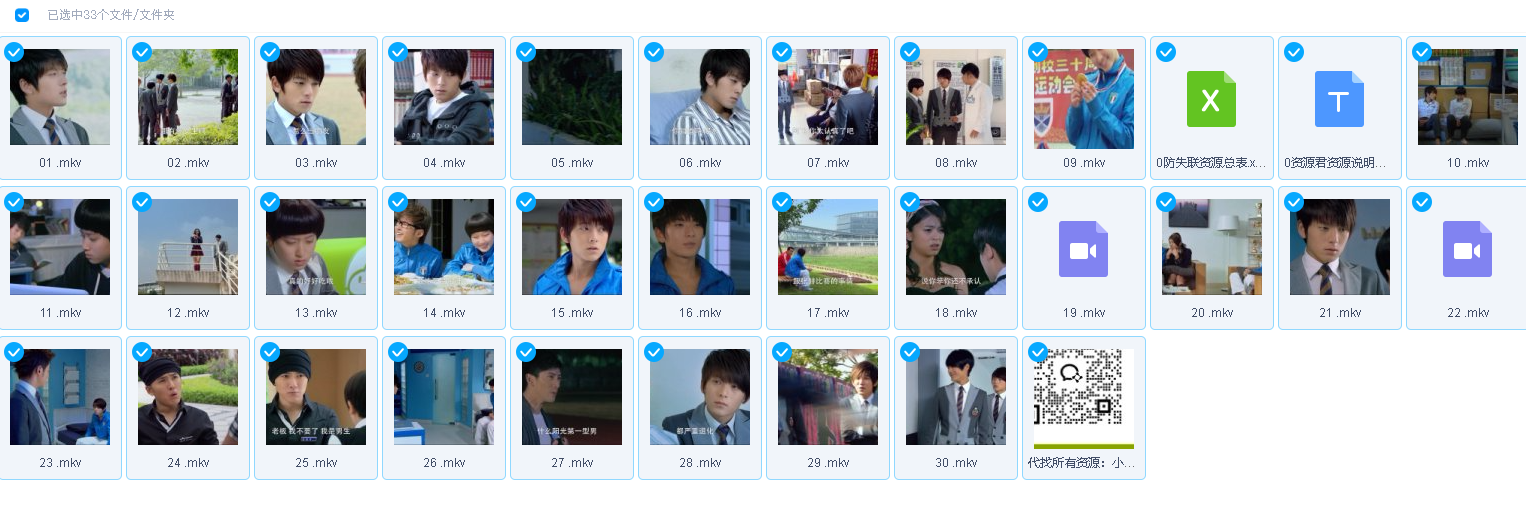Open video 30 .mkv
1526x520 pixels.
tap(956, 397)
